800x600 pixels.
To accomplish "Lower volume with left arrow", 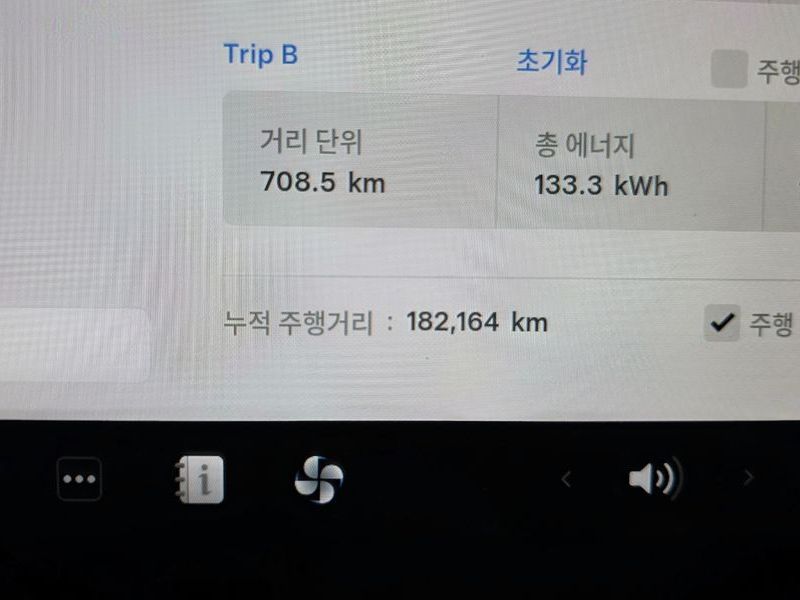I will [x=566, y=479].
